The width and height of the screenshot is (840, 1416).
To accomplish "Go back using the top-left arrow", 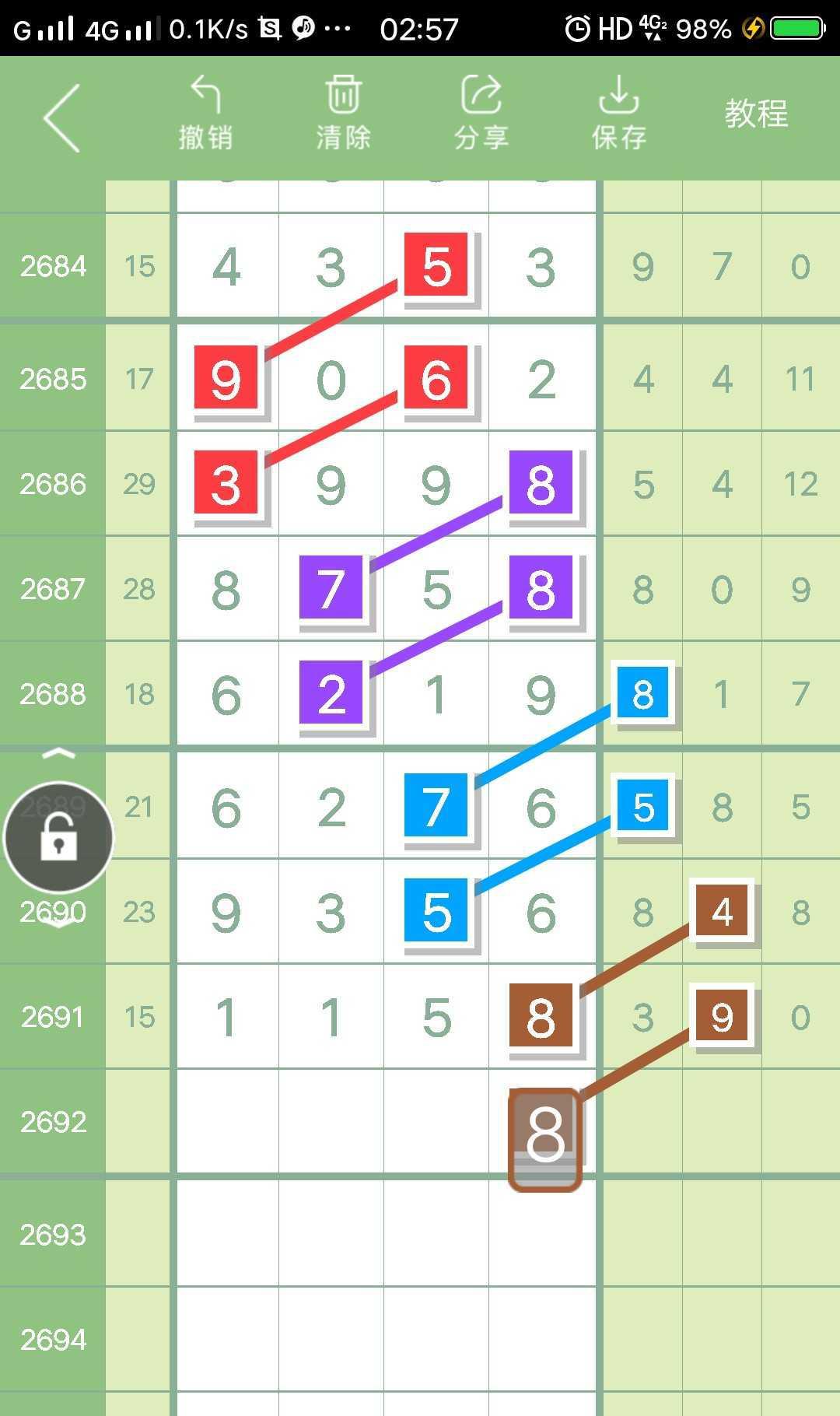I will [x=62, y=117].
